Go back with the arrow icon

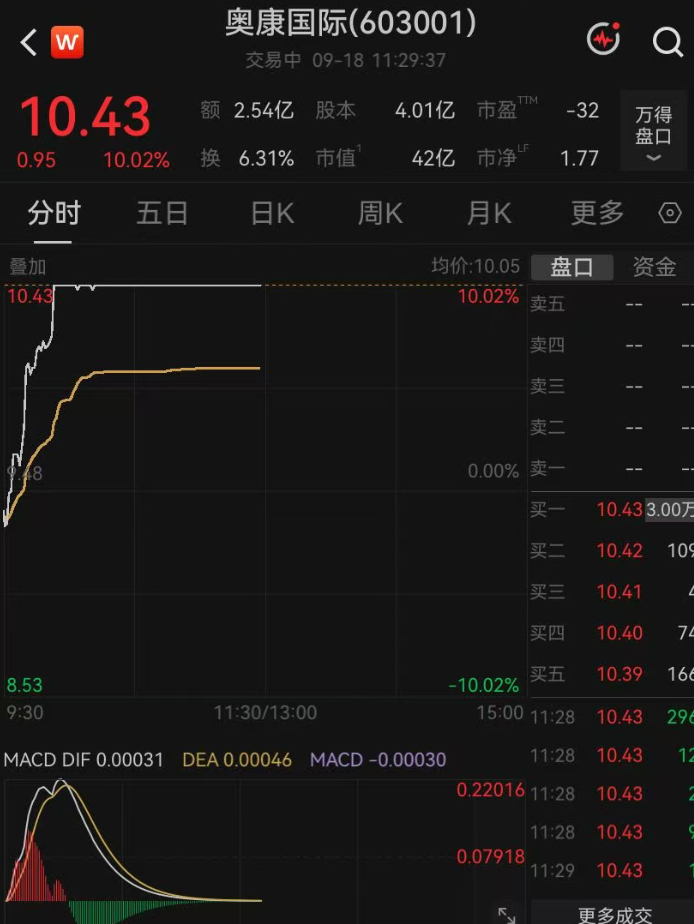point(28,42)
